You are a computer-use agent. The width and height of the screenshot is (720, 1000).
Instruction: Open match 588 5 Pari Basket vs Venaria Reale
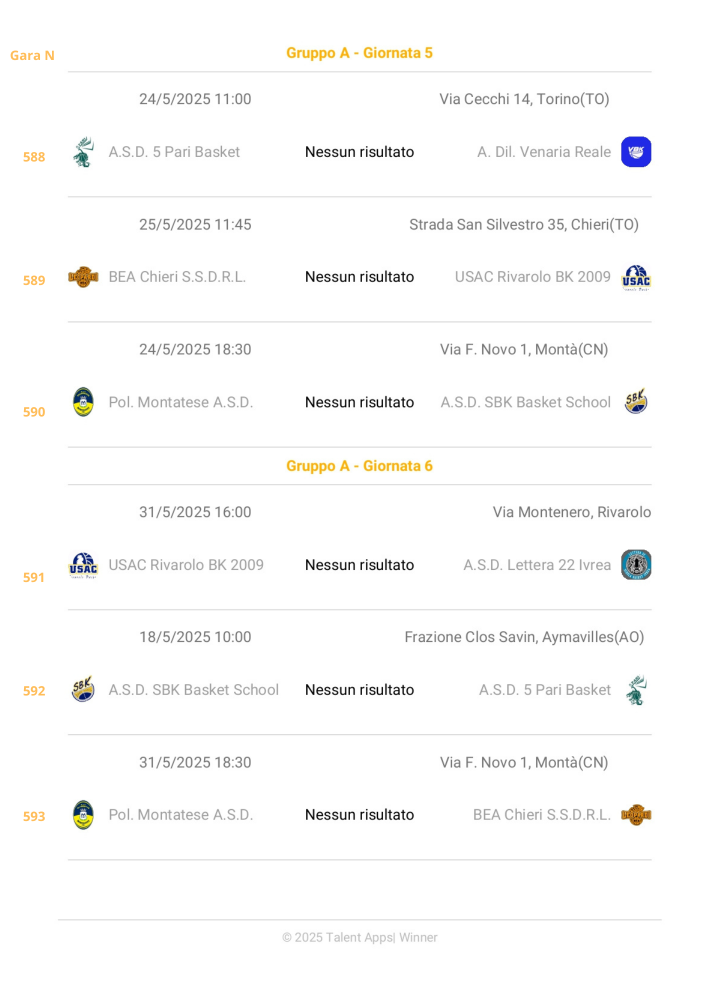359,152
